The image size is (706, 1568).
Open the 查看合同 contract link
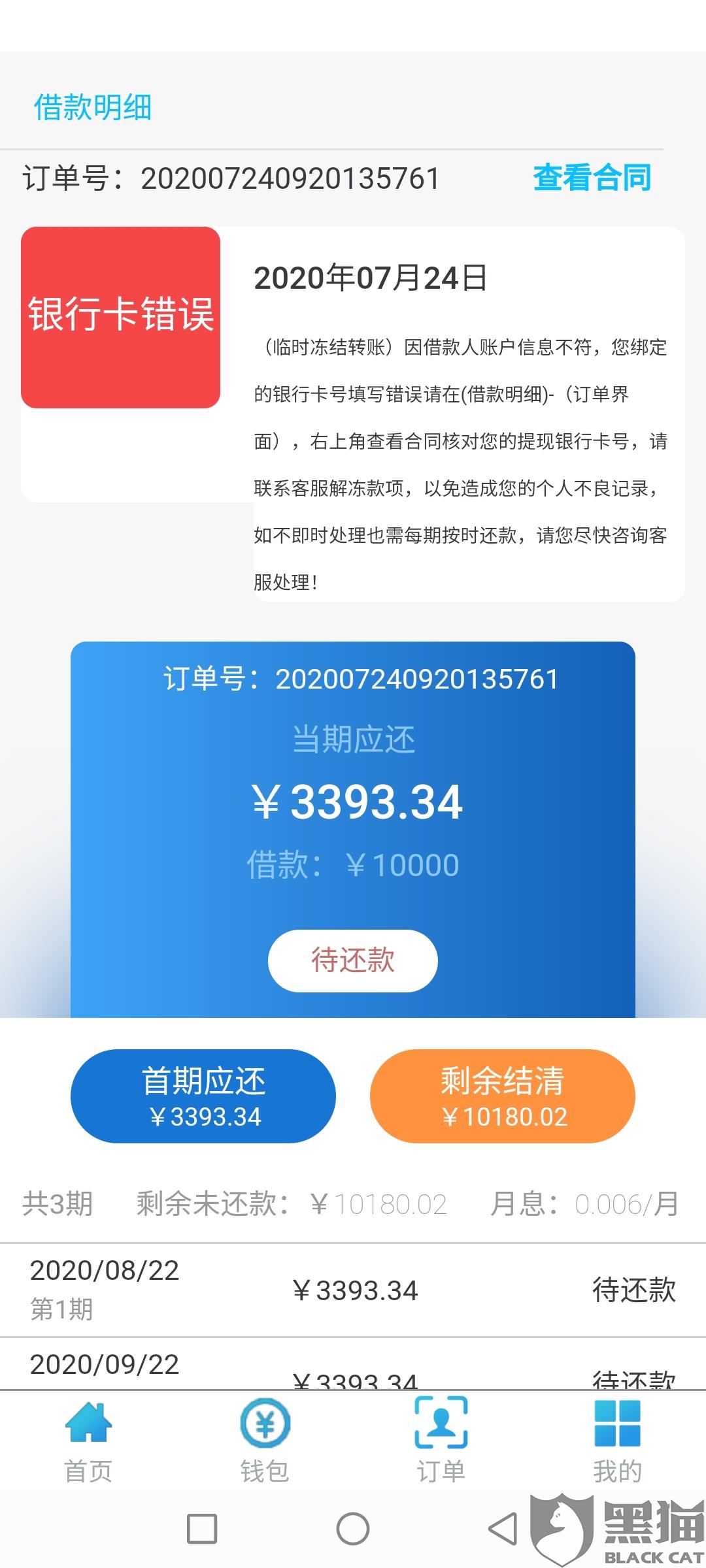click(x=592, y=178)
